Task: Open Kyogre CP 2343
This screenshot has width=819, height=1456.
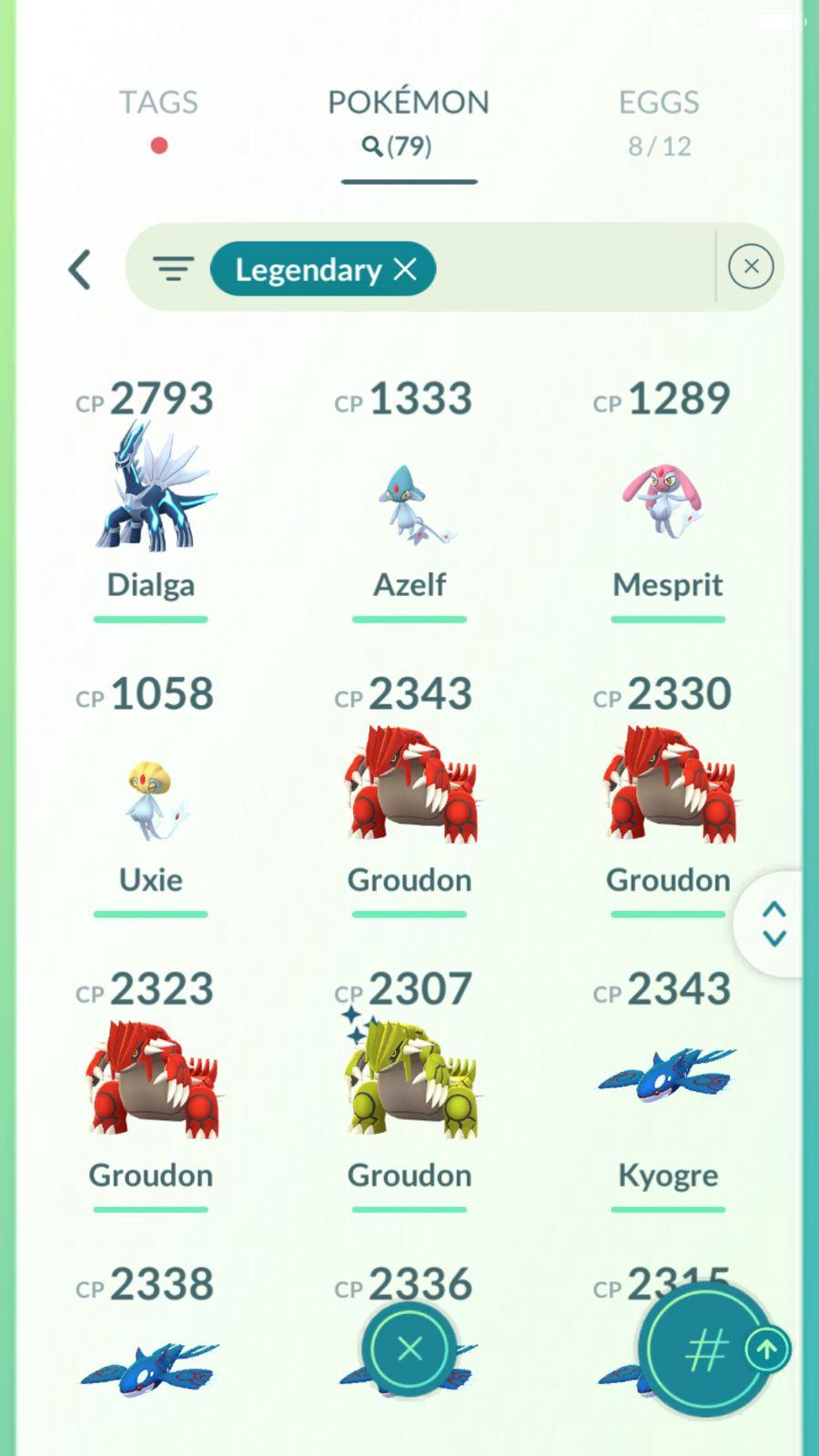Action: [x=667, y=1078]
